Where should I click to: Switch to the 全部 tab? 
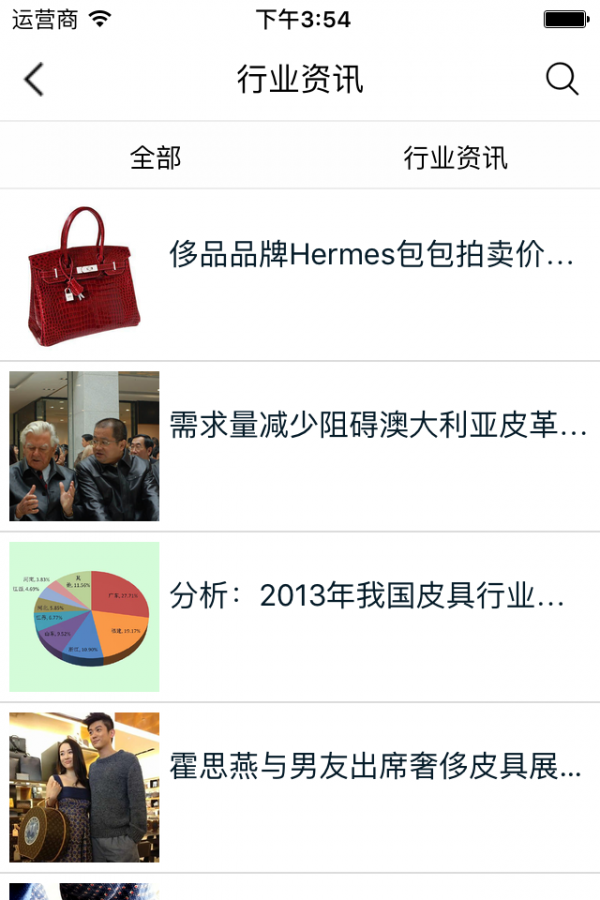coord(155,157)
